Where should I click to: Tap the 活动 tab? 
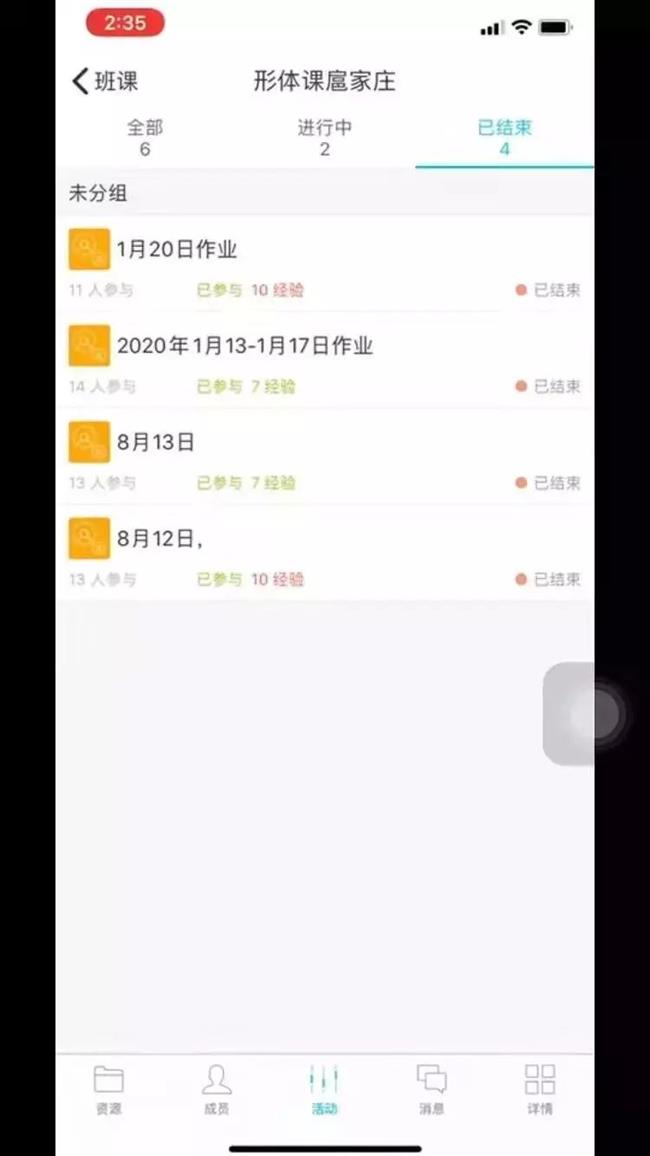324,1088
